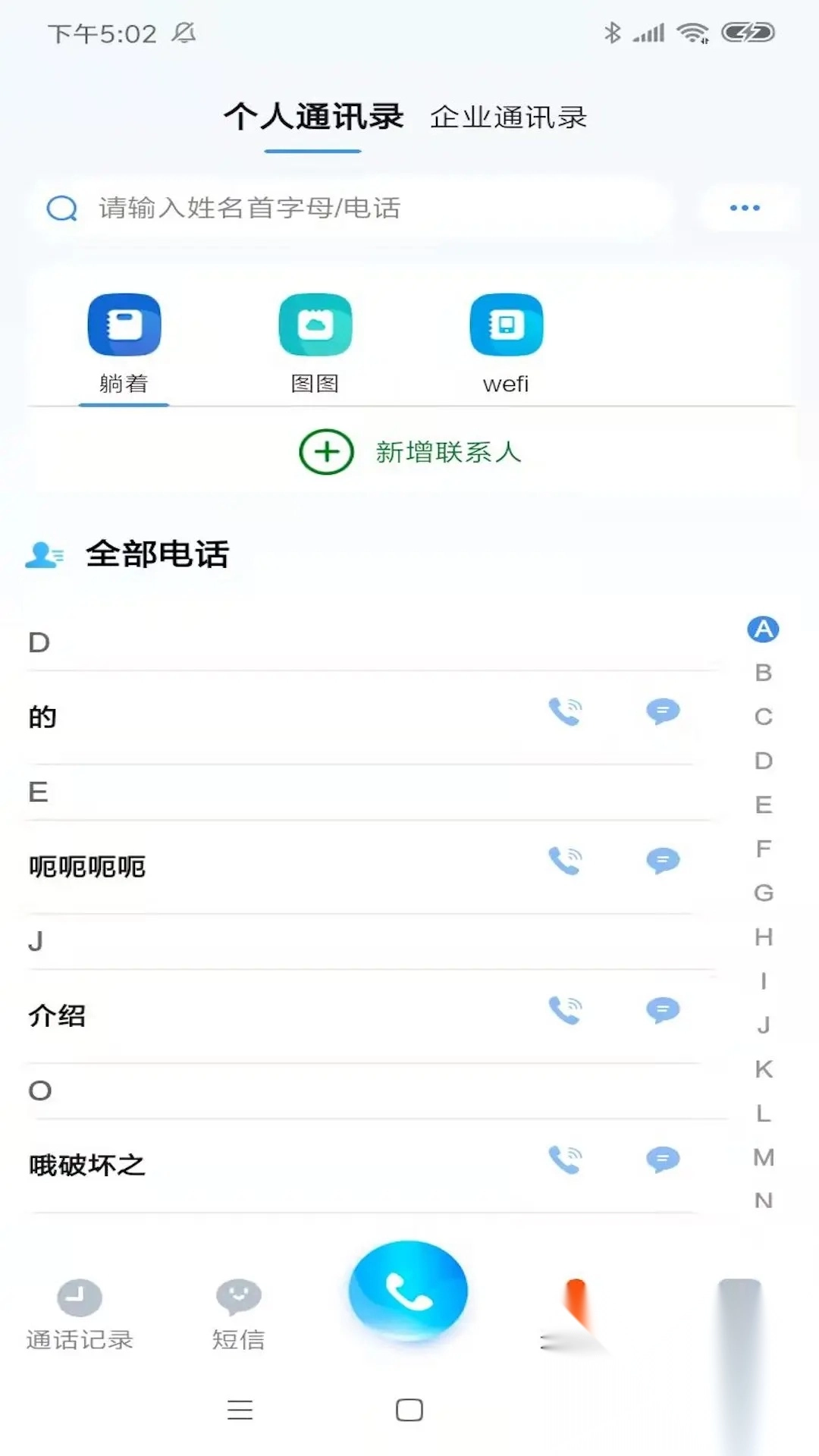Viewport: 819px width, 1456px height.
Task: Message contact 哦破坏之 via chat bubble icon
Action: pyautogui.click(x=662, y=1159)
